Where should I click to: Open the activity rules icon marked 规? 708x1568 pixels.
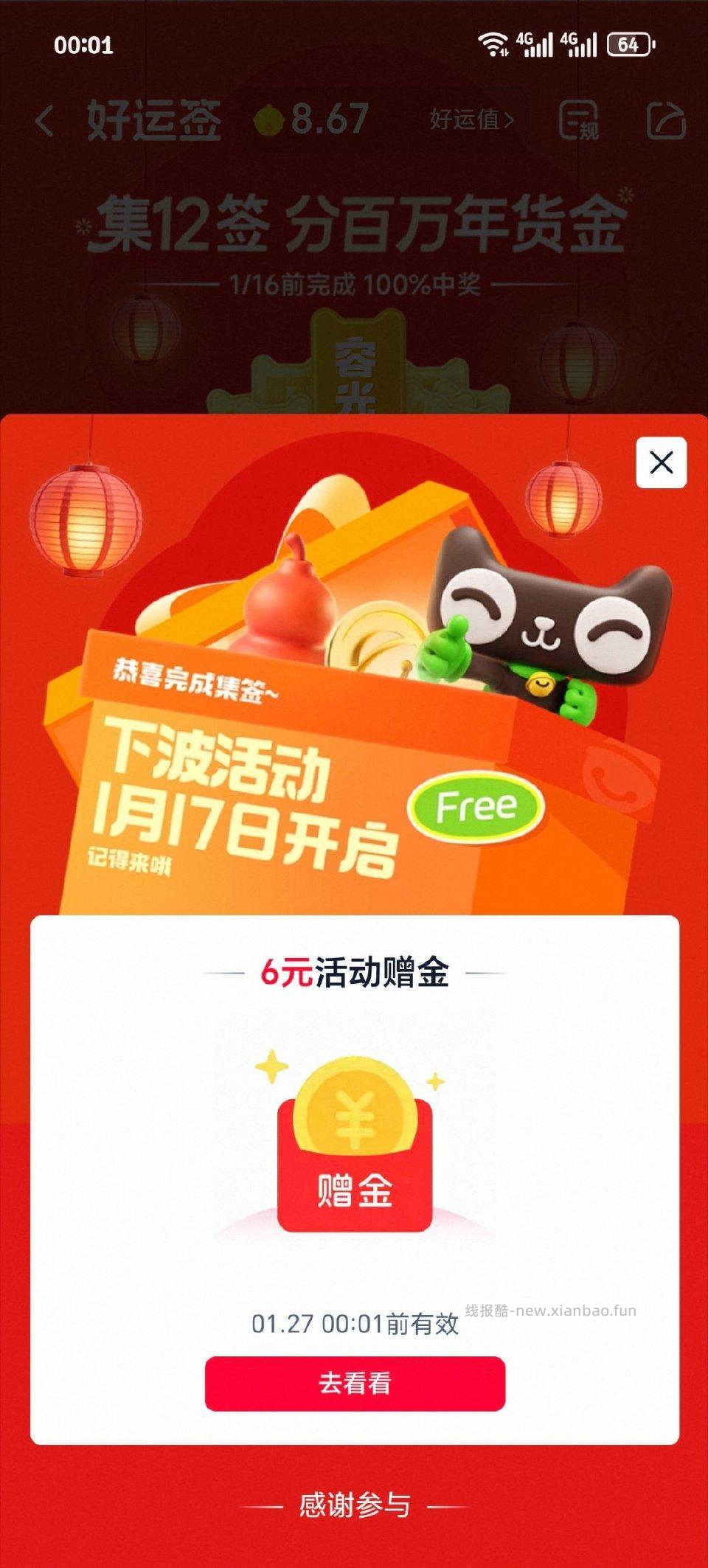580,120
